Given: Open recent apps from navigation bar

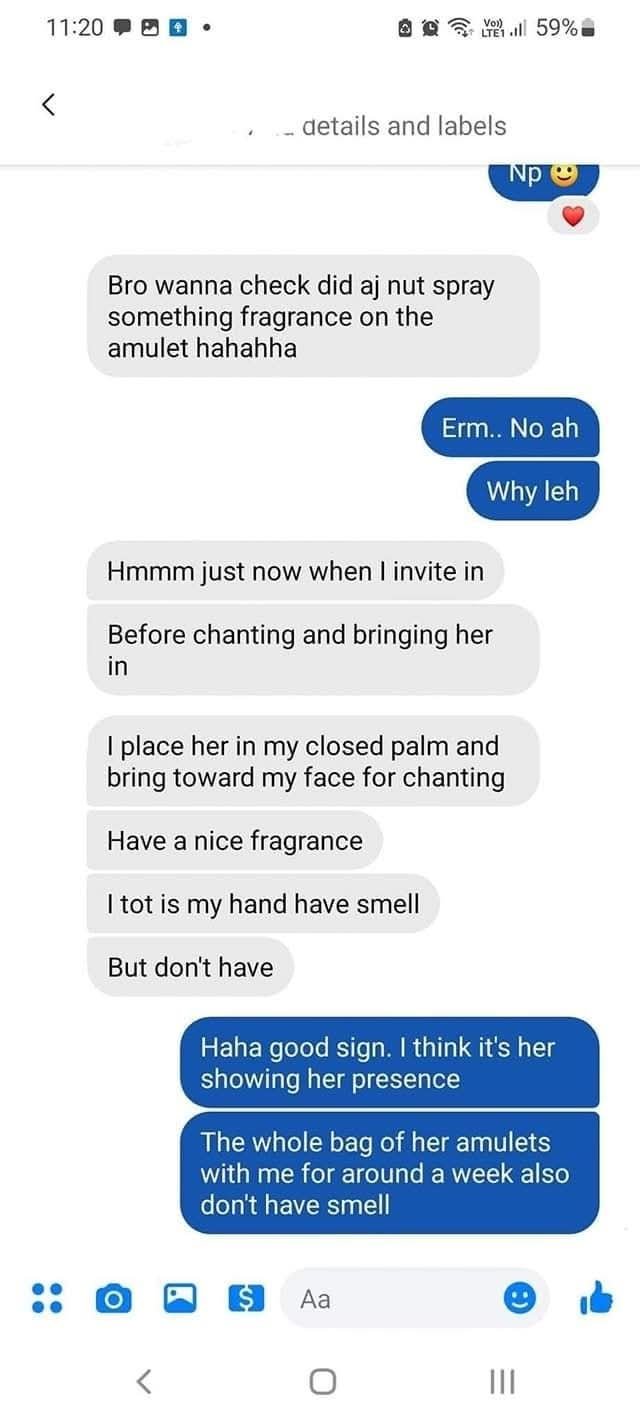Looking at the screenshot, I should coord(500,1381).
